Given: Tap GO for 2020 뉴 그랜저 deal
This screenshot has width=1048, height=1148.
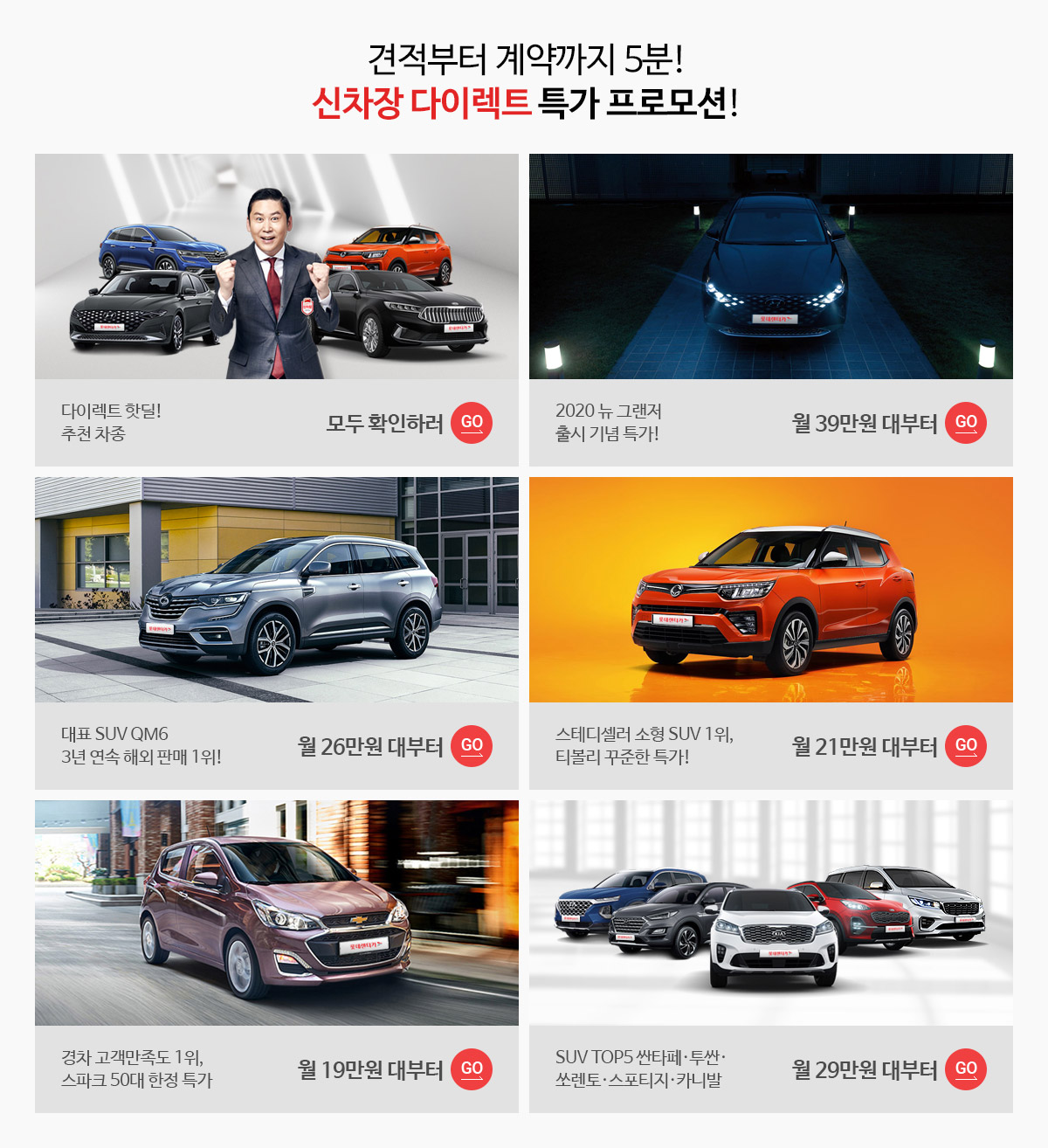Looking at the screenshot, I should 966,423.
